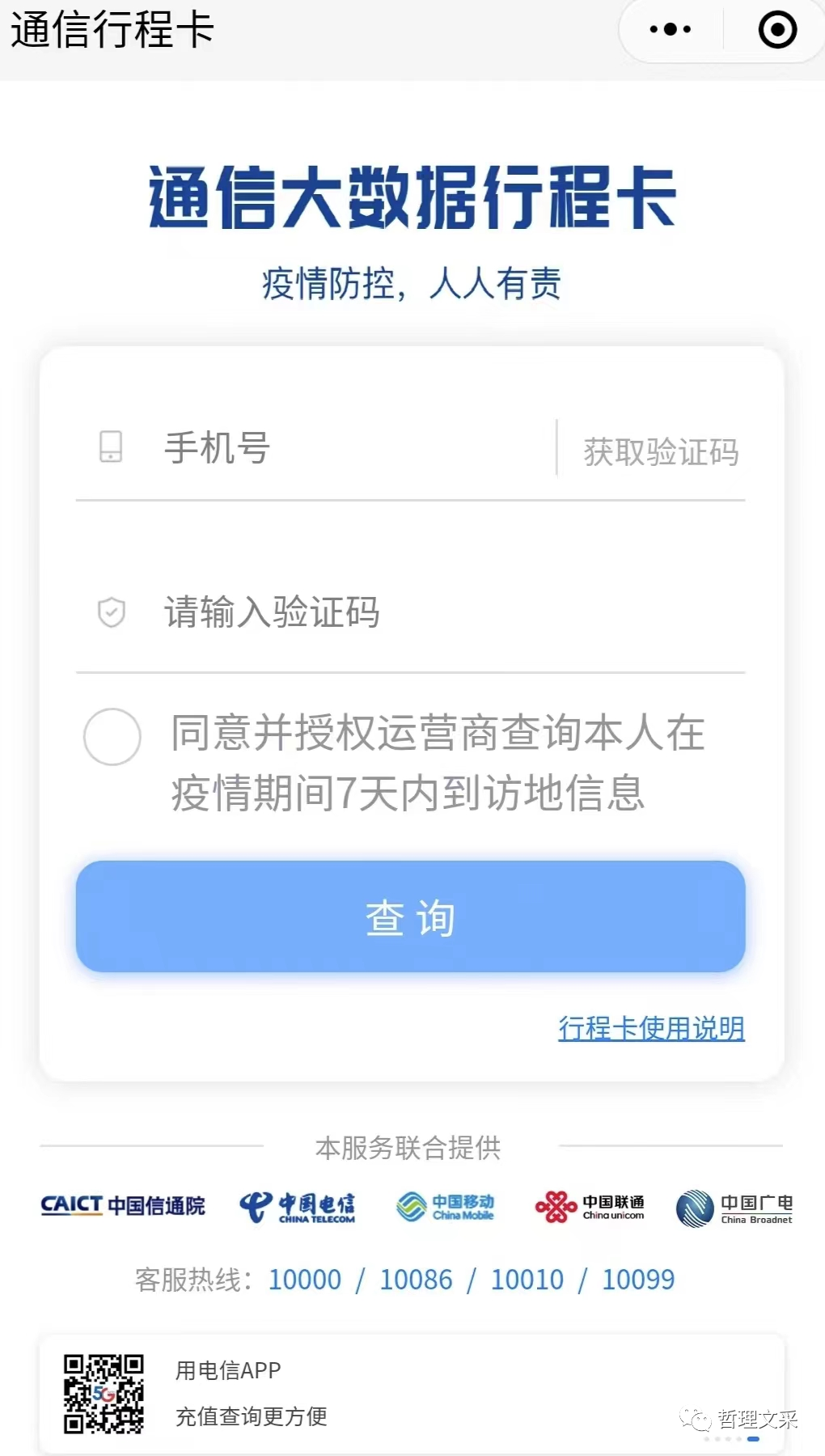Focus the 请输入验证码 verification code field

coord(410,612)
